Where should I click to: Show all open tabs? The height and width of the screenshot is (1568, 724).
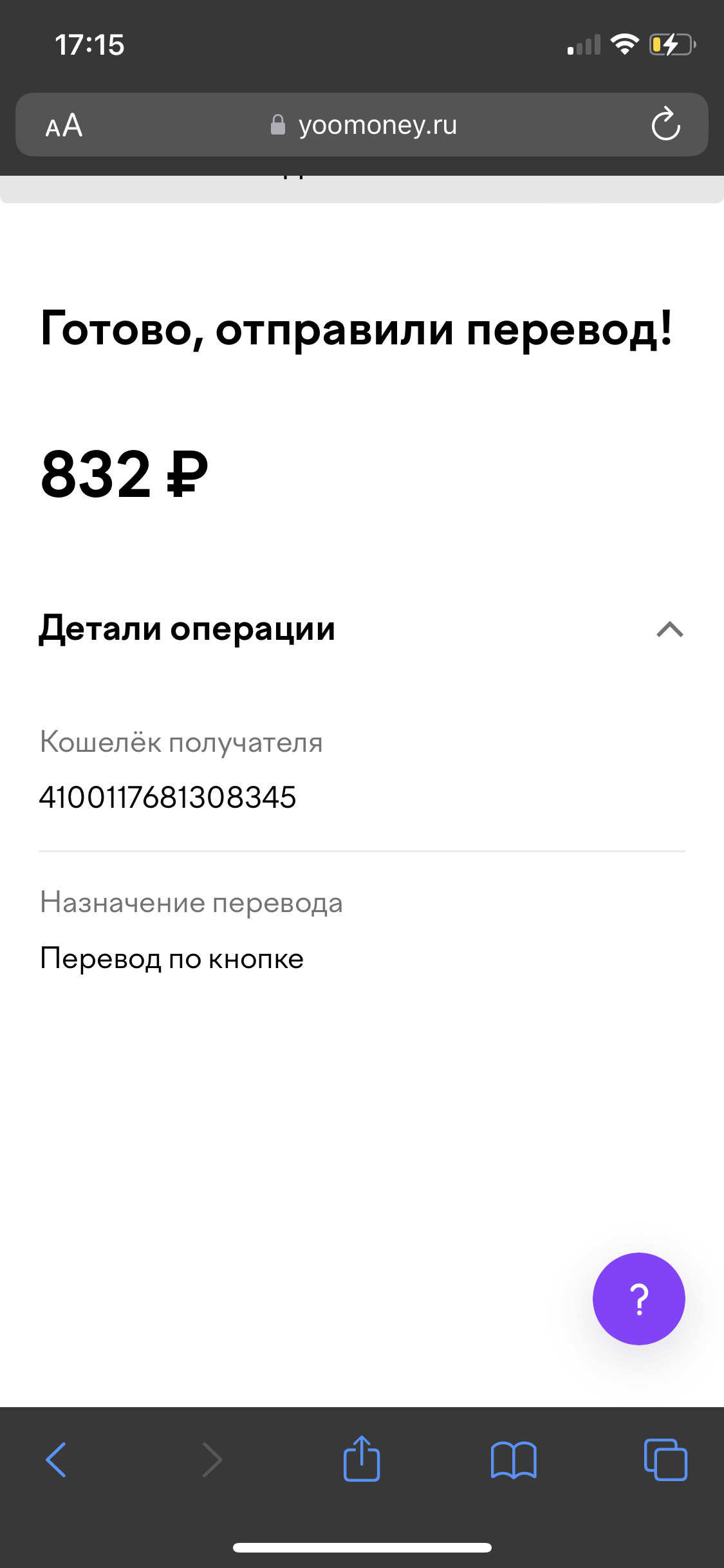(x=665, y=1459)
